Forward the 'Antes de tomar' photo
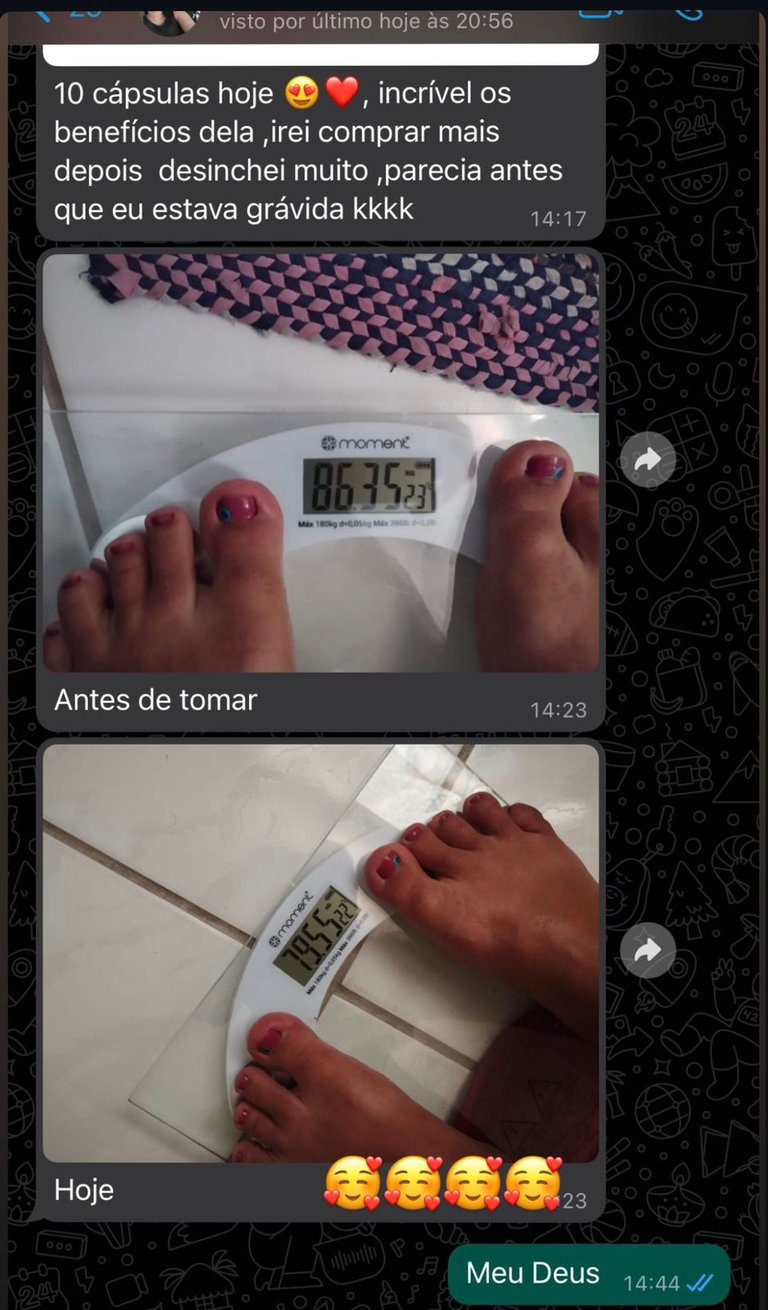 pos(648,460)
